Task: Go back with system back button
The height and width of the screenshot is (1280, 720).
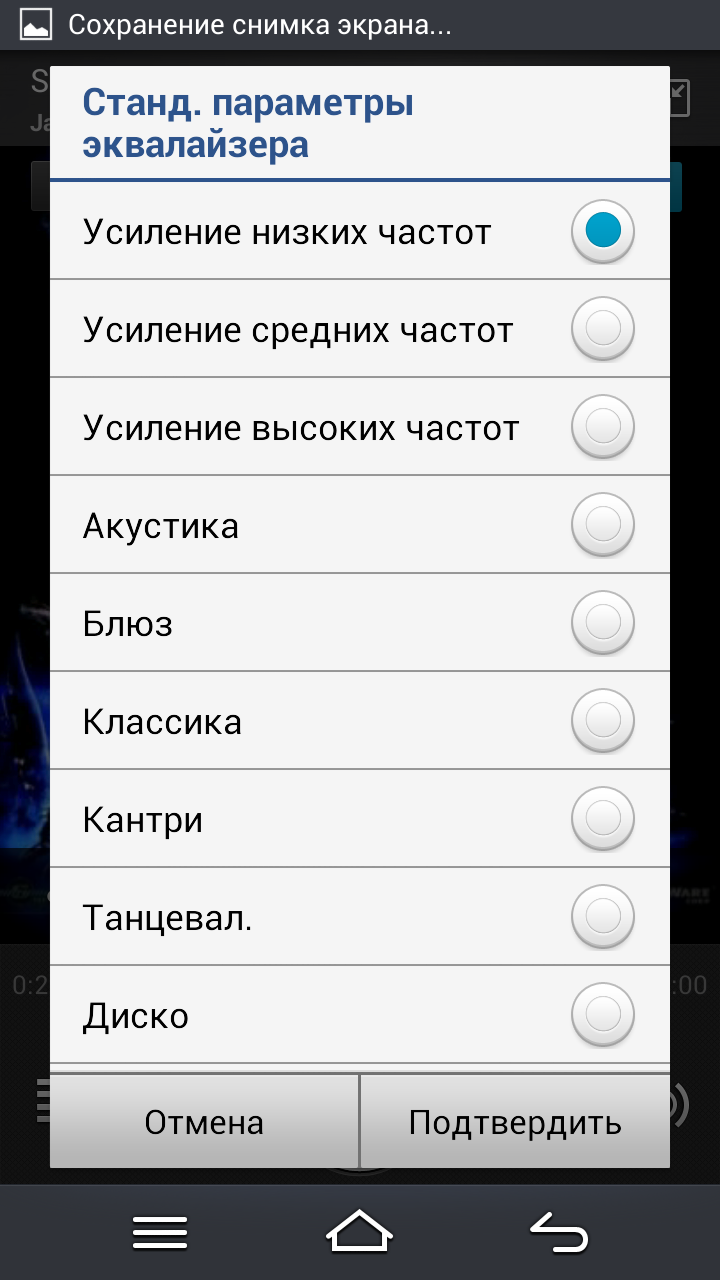Action: coord(558,1232)
